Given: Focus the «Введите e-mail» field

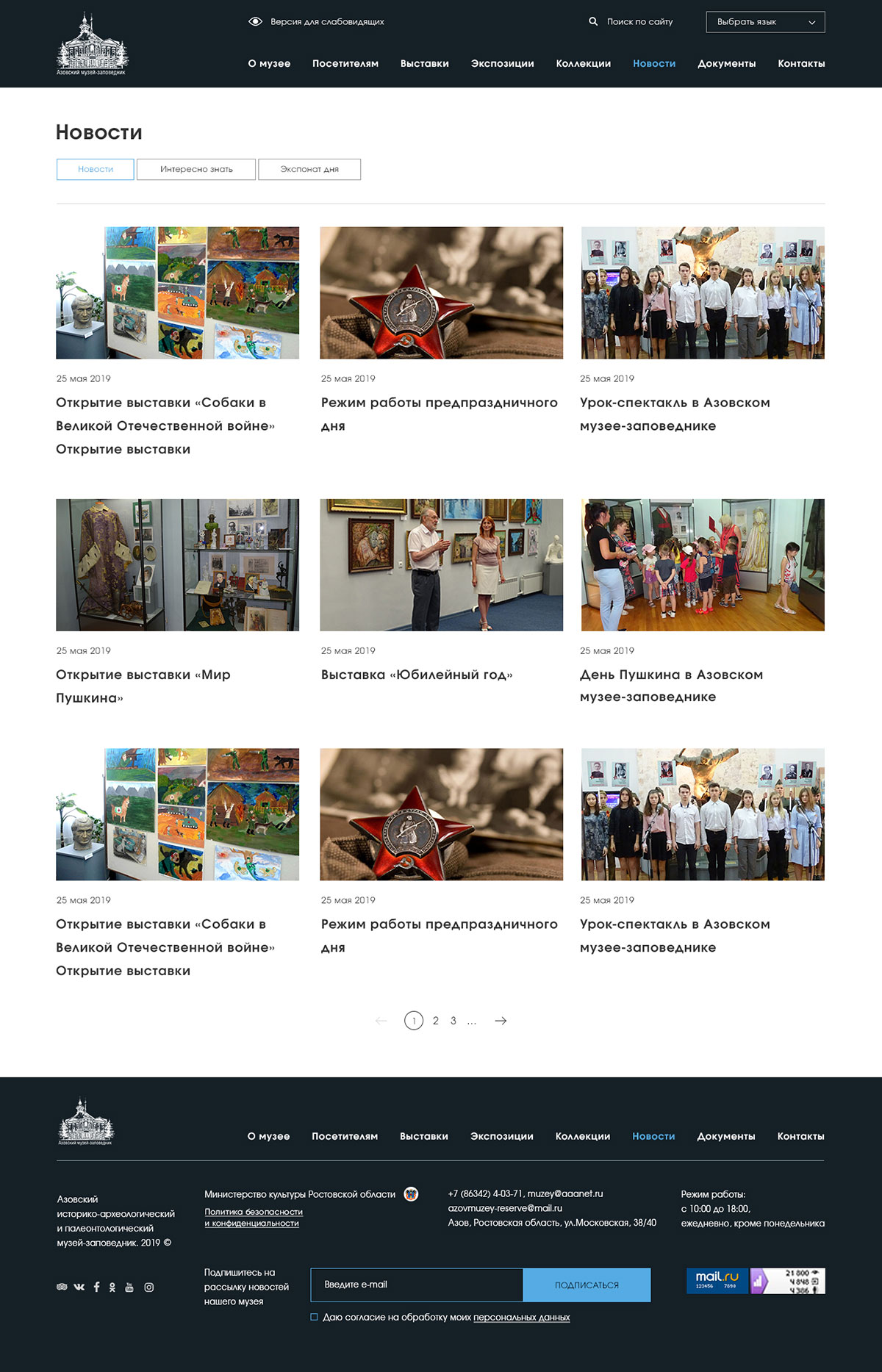Looking at the screenshot, I should click(x=416, y=1285).
